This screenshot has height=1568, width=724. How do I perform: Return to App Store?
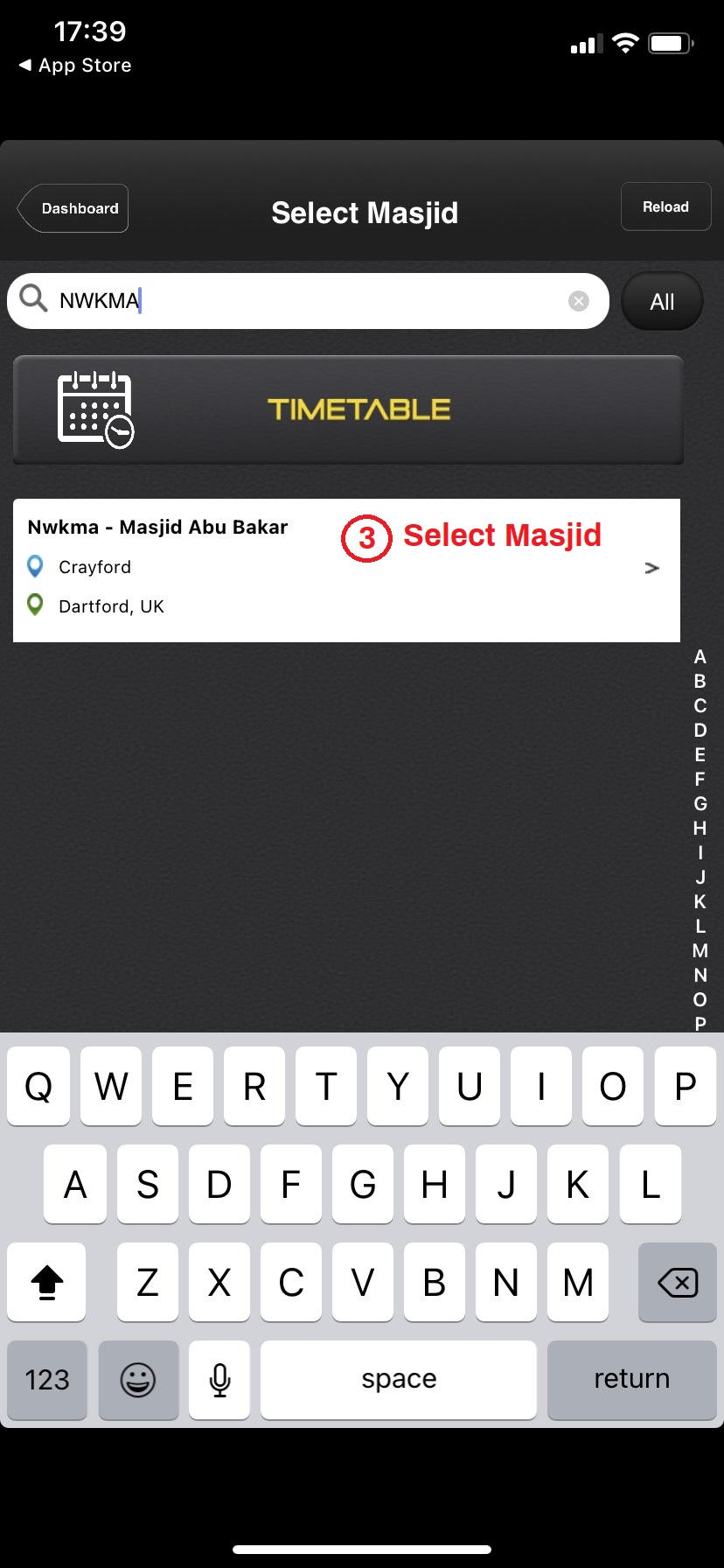tap(75, 66)
